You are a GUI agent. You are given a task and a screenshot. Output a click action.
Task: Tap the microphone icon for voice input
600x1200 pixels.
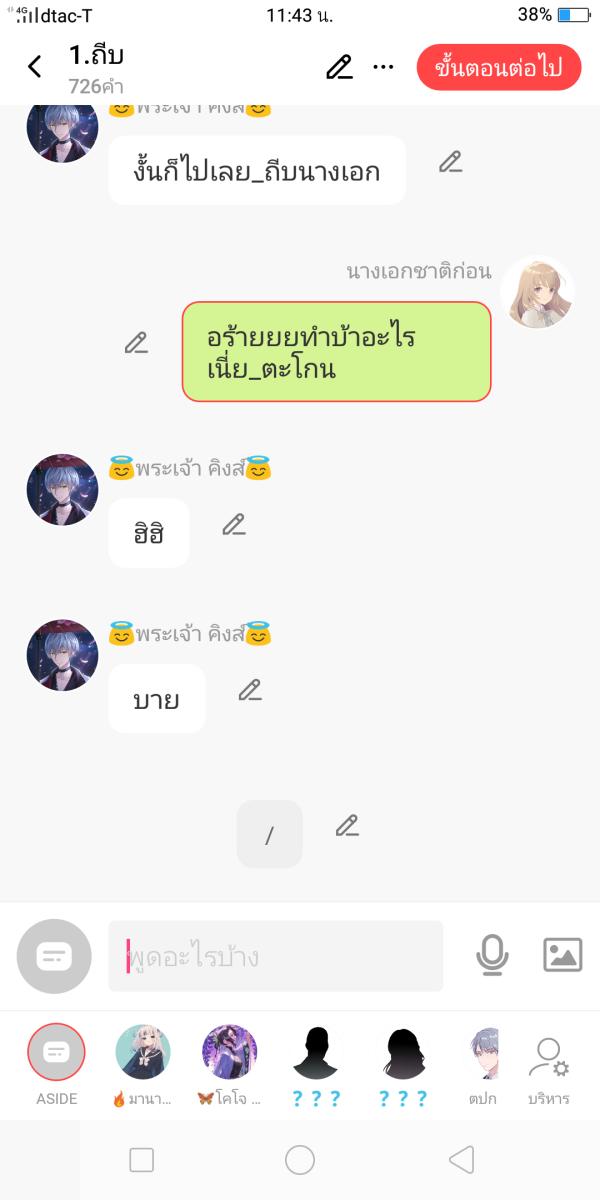click(492, 956)
